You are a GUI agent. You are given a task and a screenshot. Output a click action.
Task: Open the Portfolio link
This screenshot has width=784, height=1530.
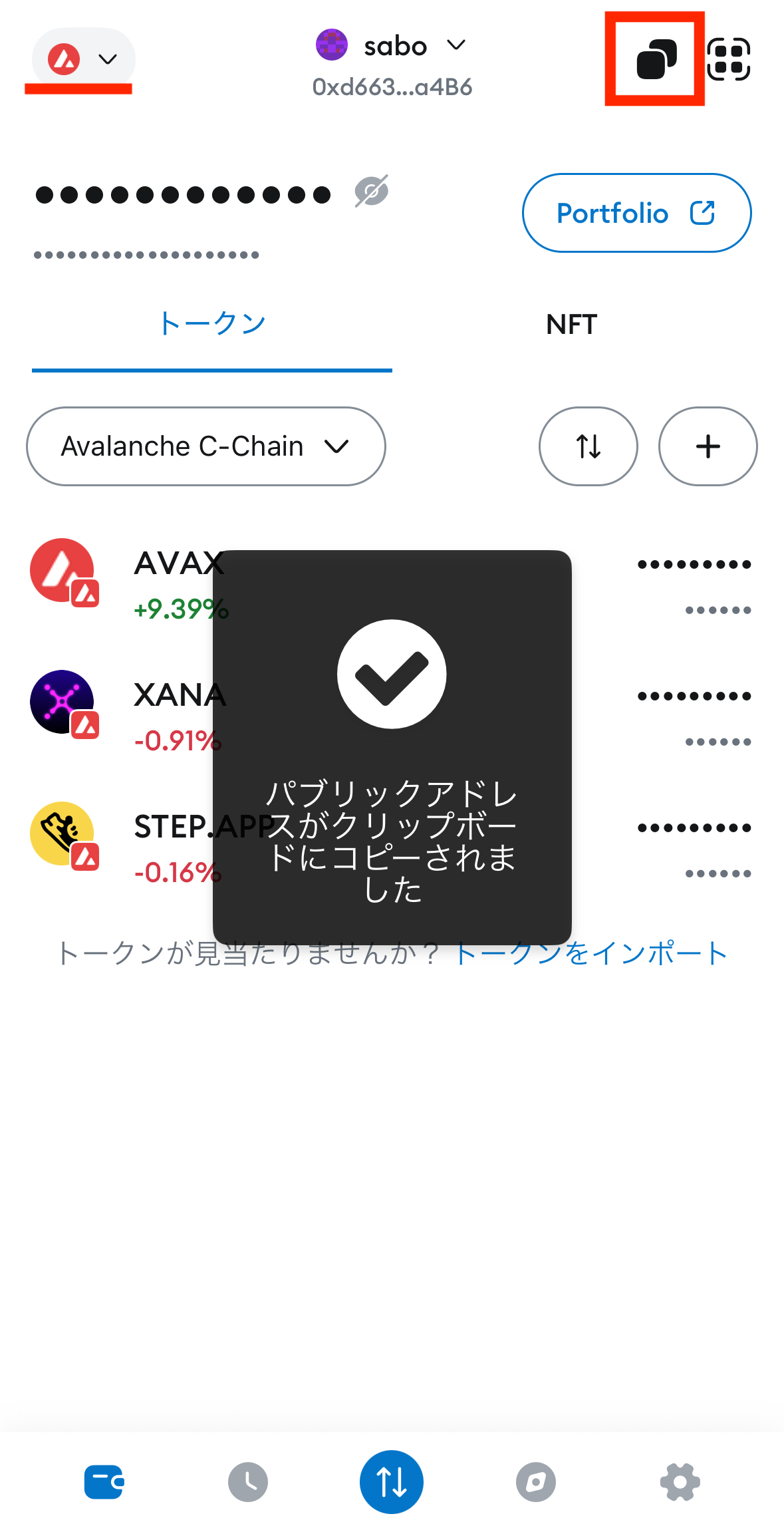pos(636,214)
